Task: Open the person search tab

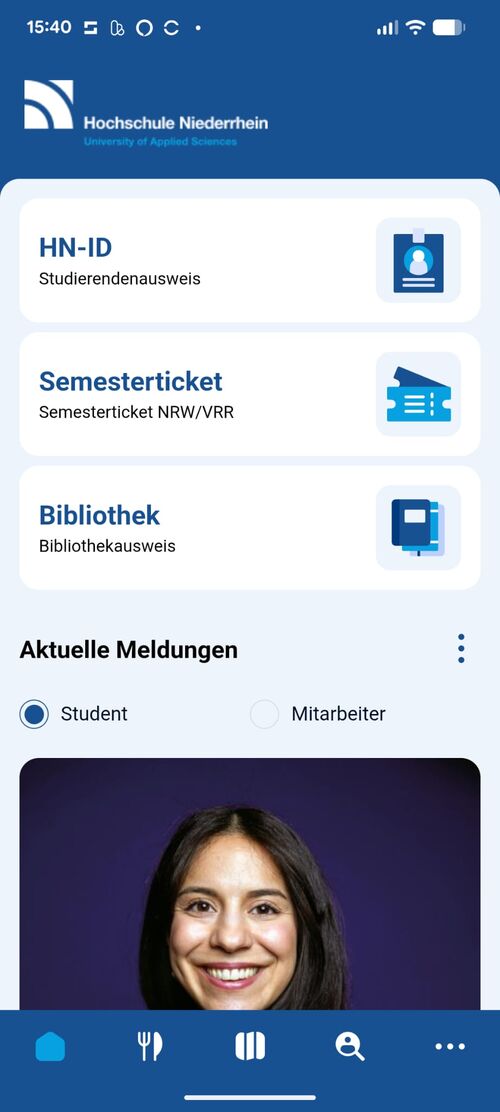Action: (x=350, y=1046)
